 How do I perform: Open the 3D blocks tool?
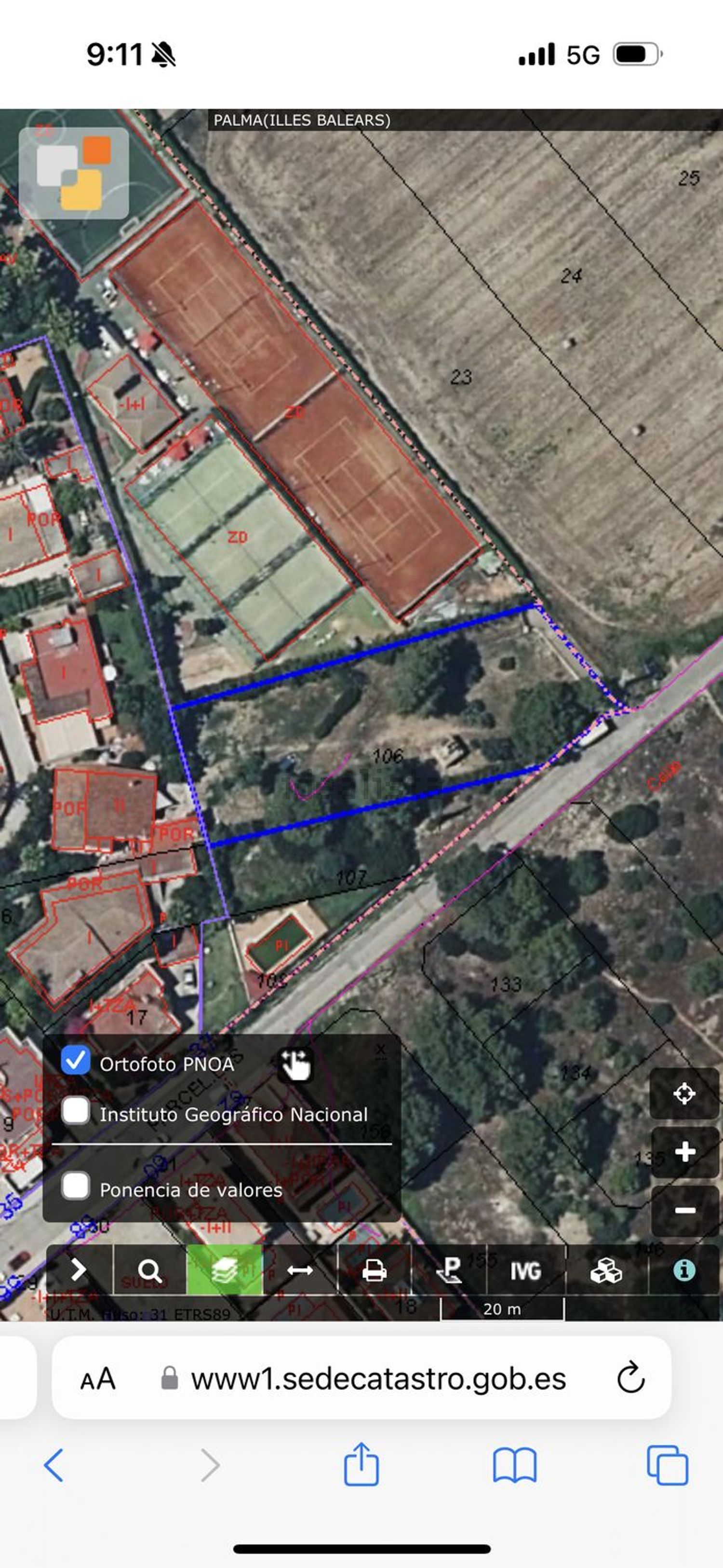[x=606, y=1270]
